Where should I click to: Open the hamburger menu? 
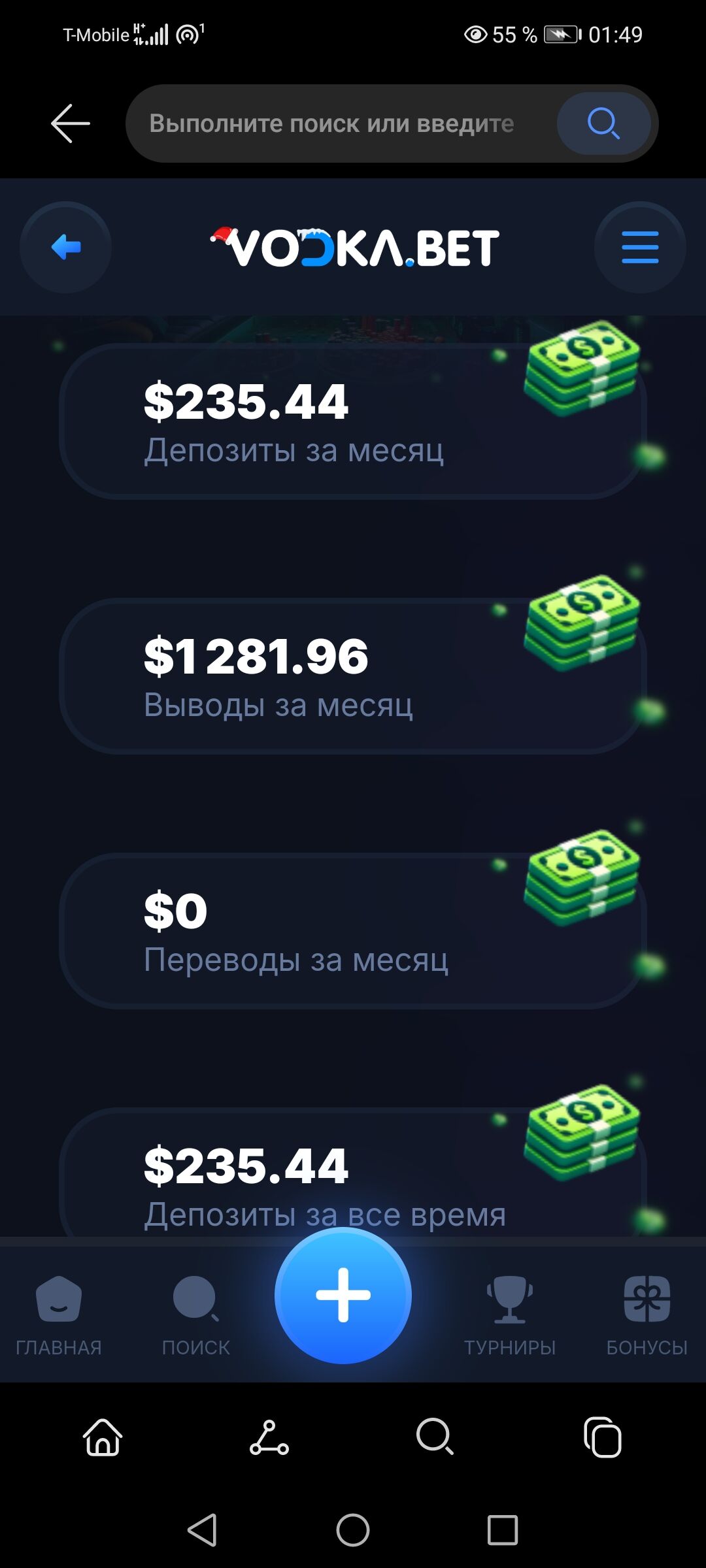tap(639, 247)
